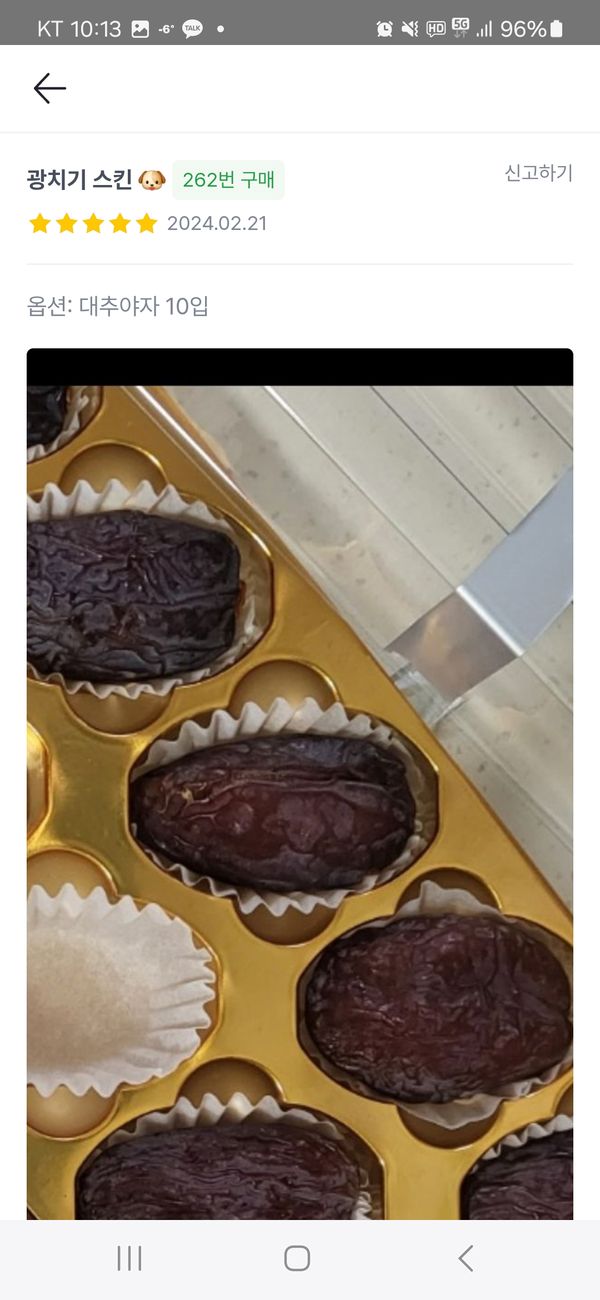This screenshot has width=600, height=1300.
Task: Tap the system back button
Action: tap(465, 1258)
